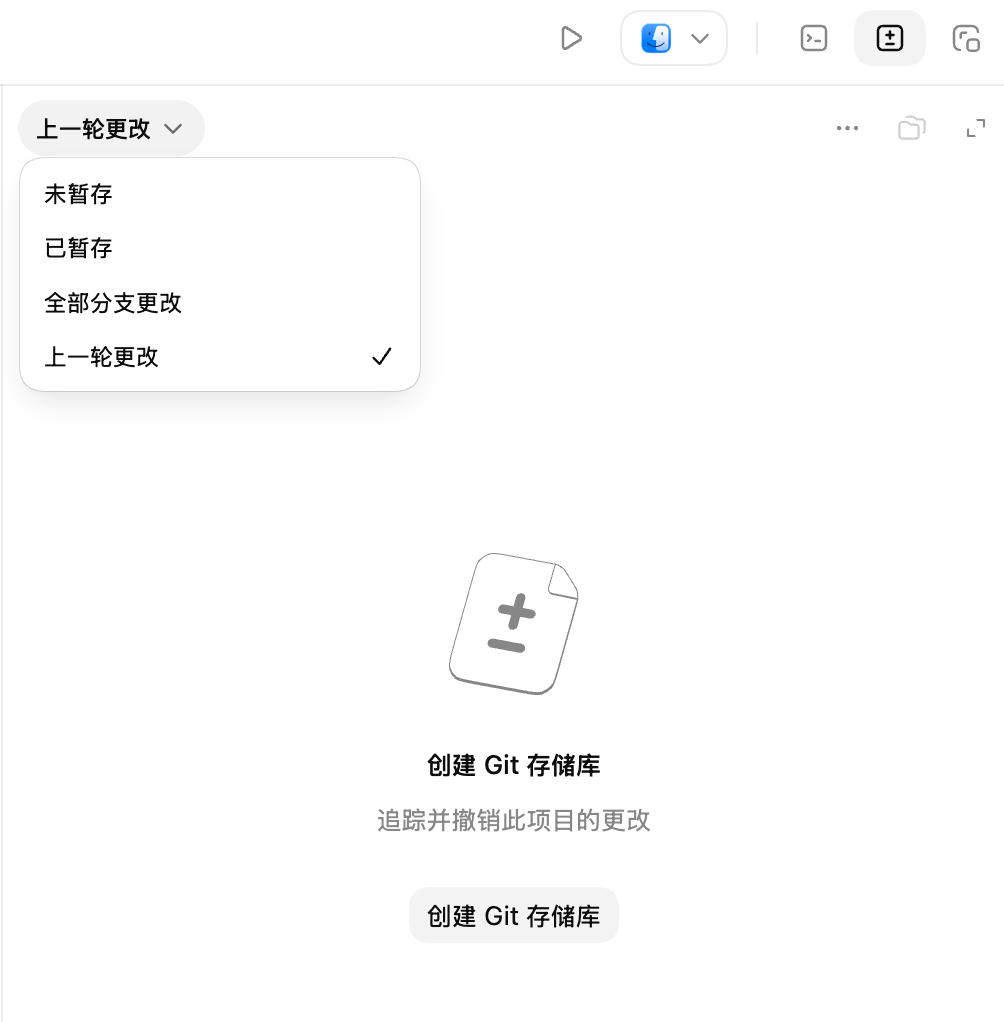Image resolution: width=1004 pixels, height=1022 pixels.
Task: Tap the folders icon
Action: tap(911, 129)
